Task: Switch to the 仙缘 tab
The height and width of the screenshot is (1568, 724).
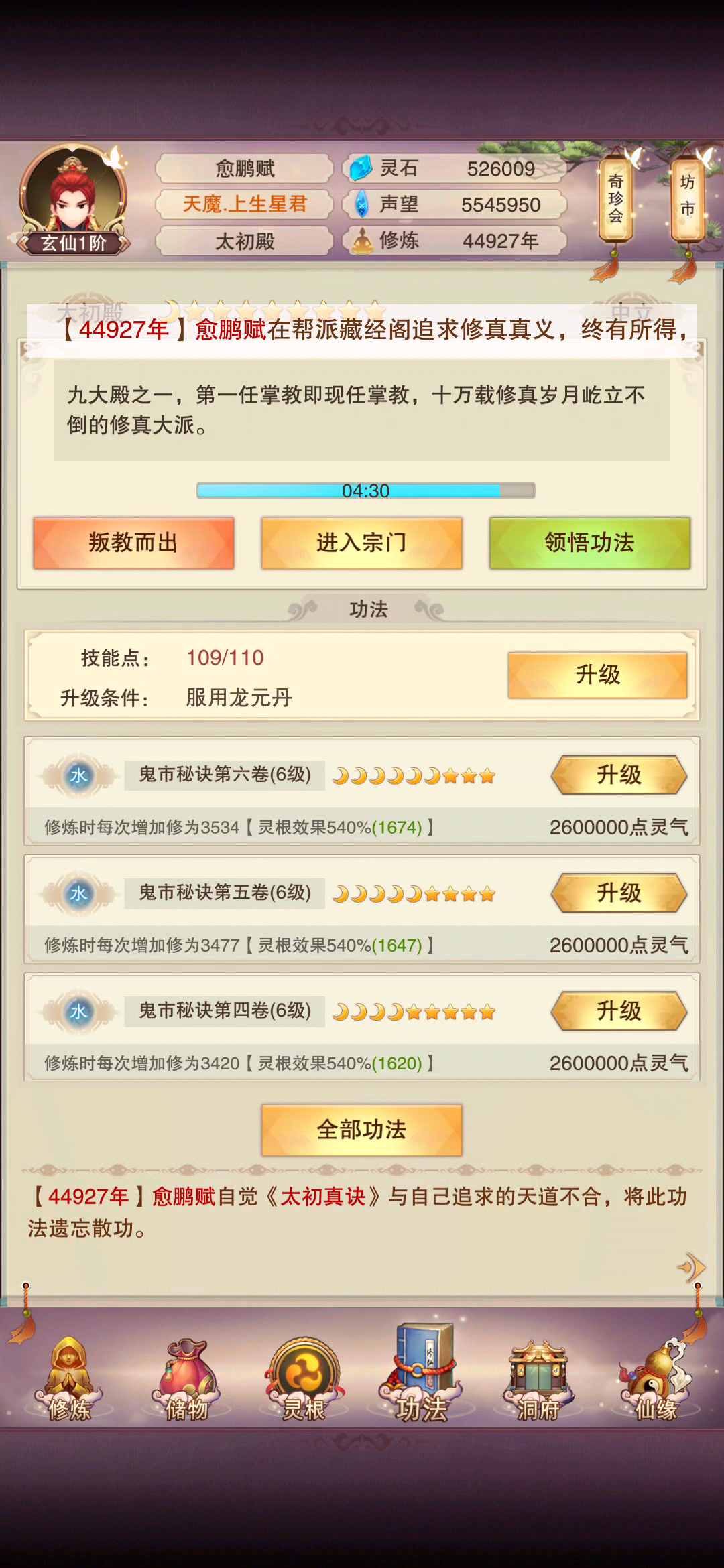Action: point(656,1380)
